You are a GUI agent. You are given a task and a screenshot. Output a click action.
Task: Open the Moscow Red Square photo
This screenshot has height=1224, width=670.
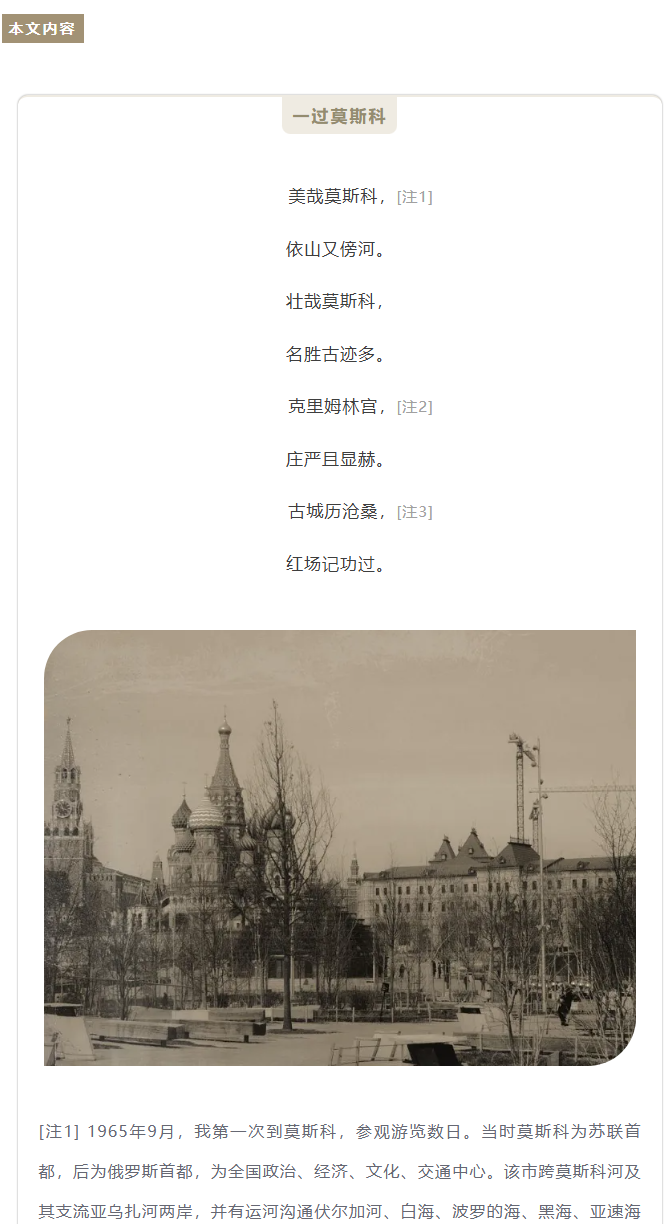[340, 848]
